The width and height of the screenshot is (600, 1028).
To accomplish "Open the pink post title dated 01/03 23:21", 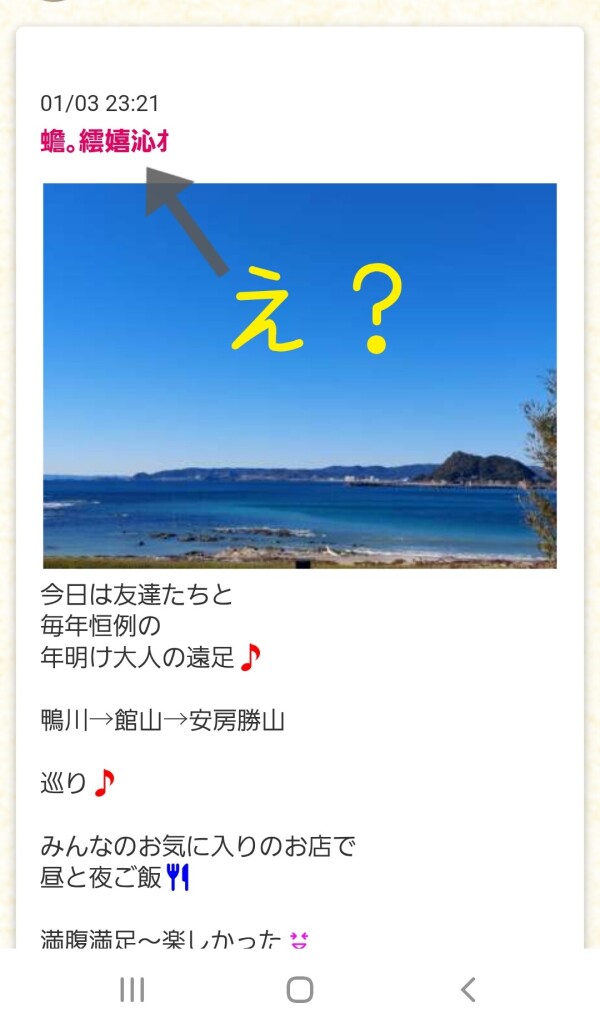I will pyautogui.click(x=104, y=142).
